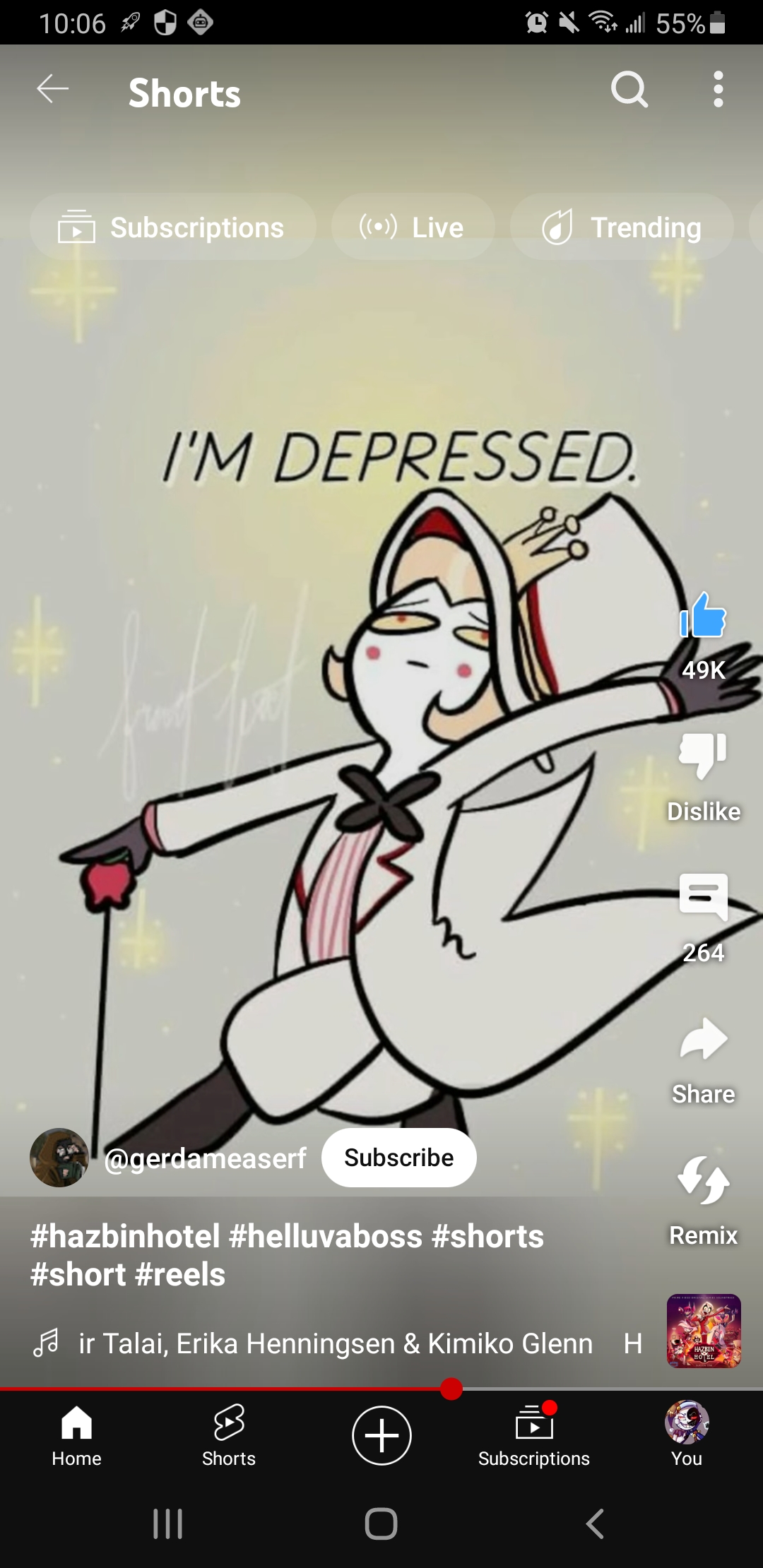Screen dimensions: 763x1568
Task: Select the Live chip
Action: (413, 227)
